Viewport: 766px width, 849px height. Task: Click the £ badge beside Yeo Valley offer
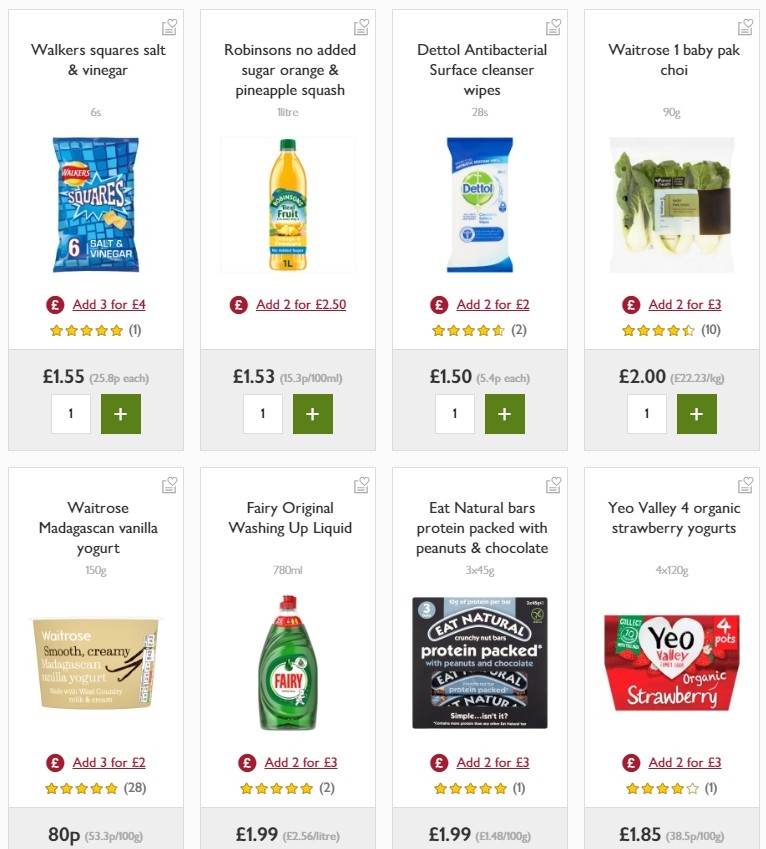[x=630, y=761]
